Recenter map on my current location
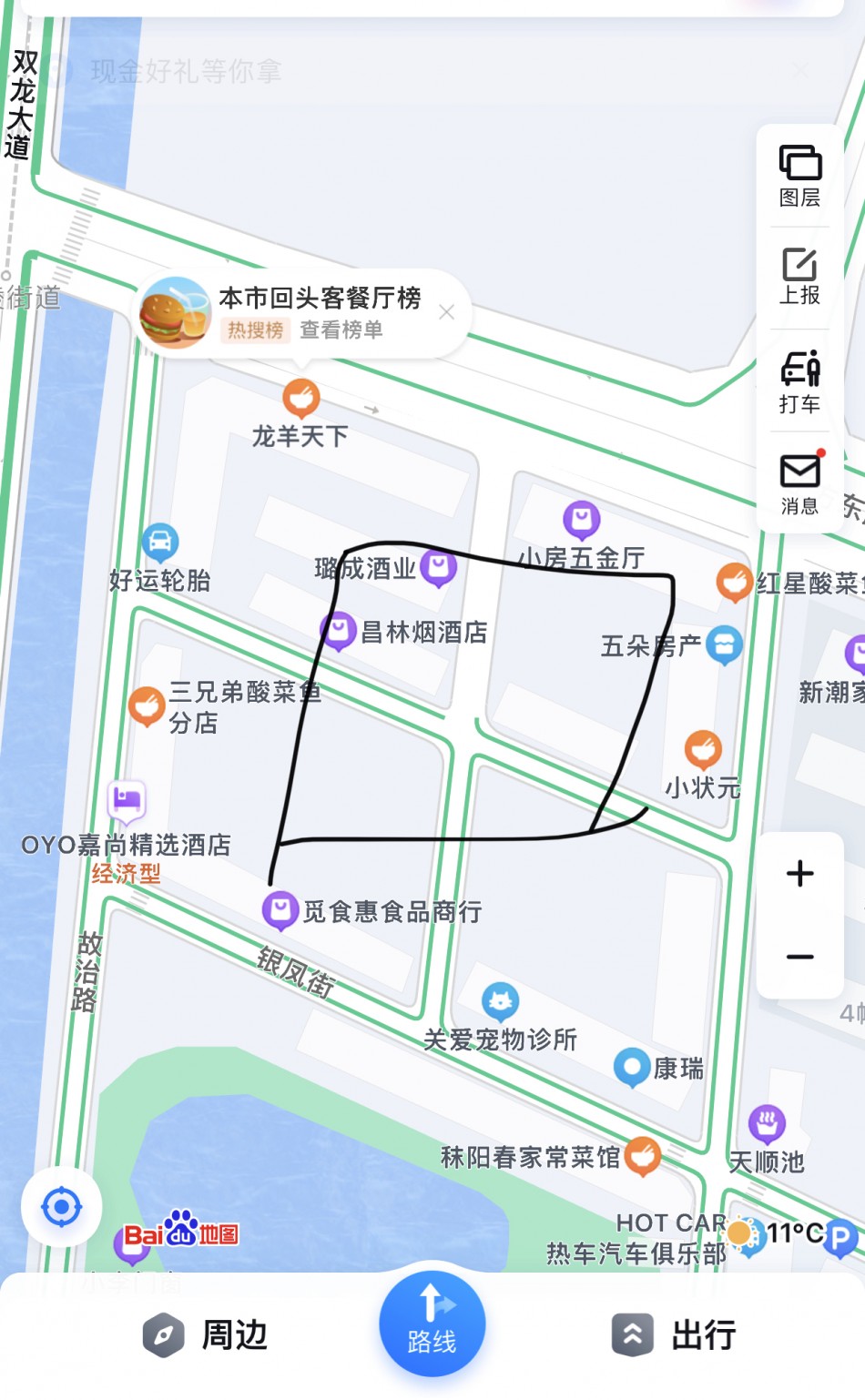The image size is (865, 1400). 62,1207
